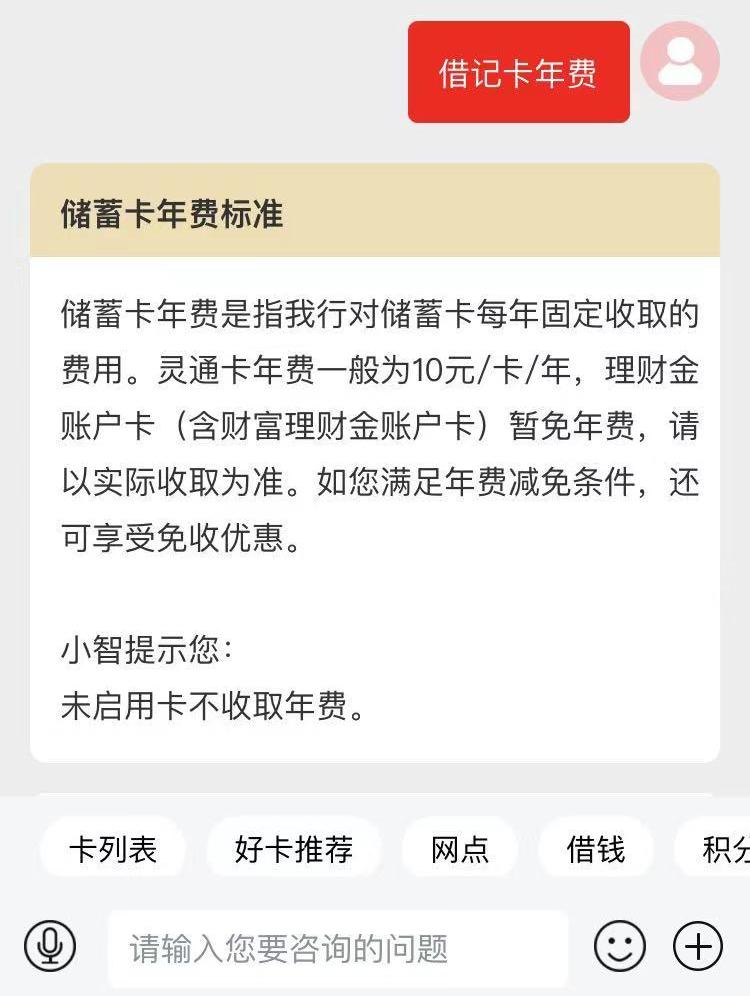This screenshot has height=996, width=750.
Task: Tap the quick reply suggestion bar
Action: (x=375, y=847)
